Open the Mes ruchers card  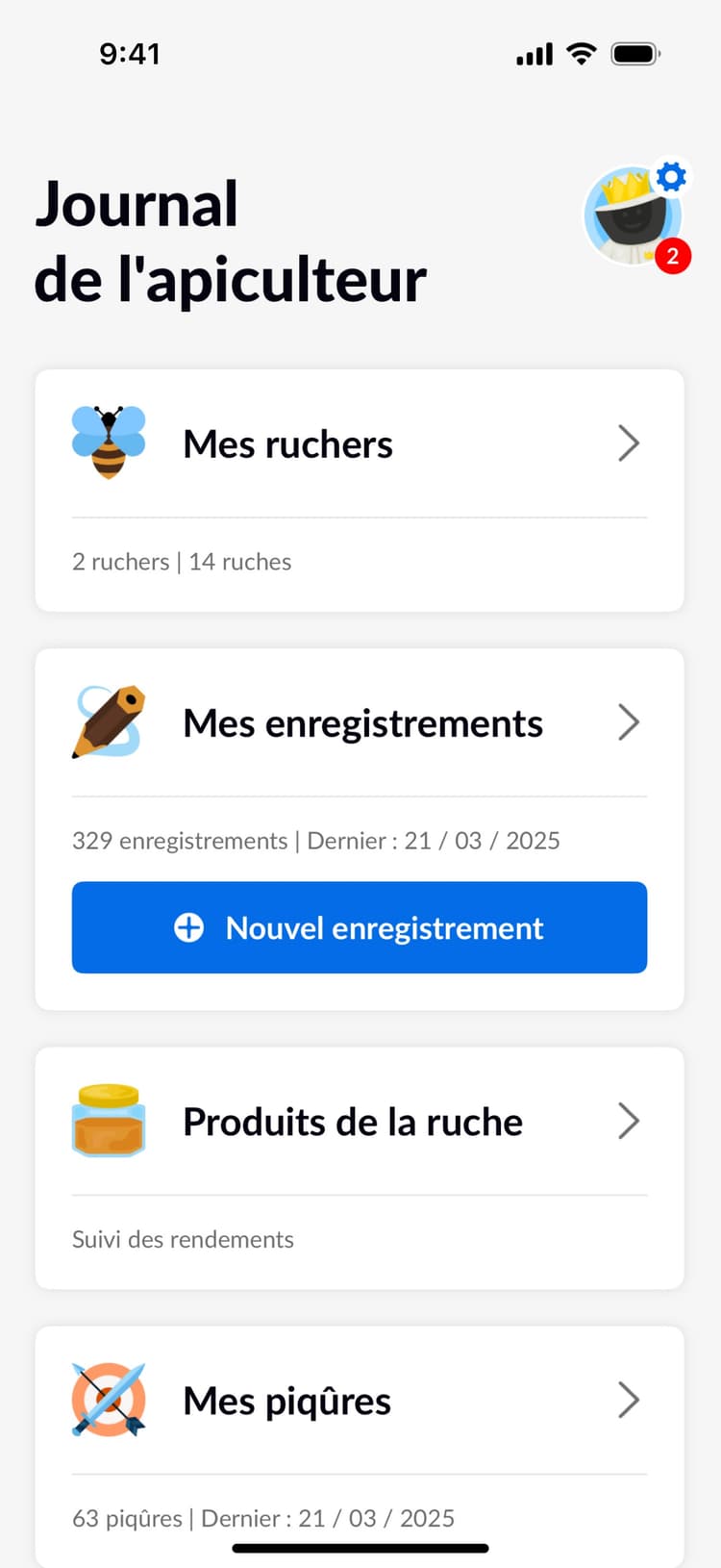click(360, 443)
